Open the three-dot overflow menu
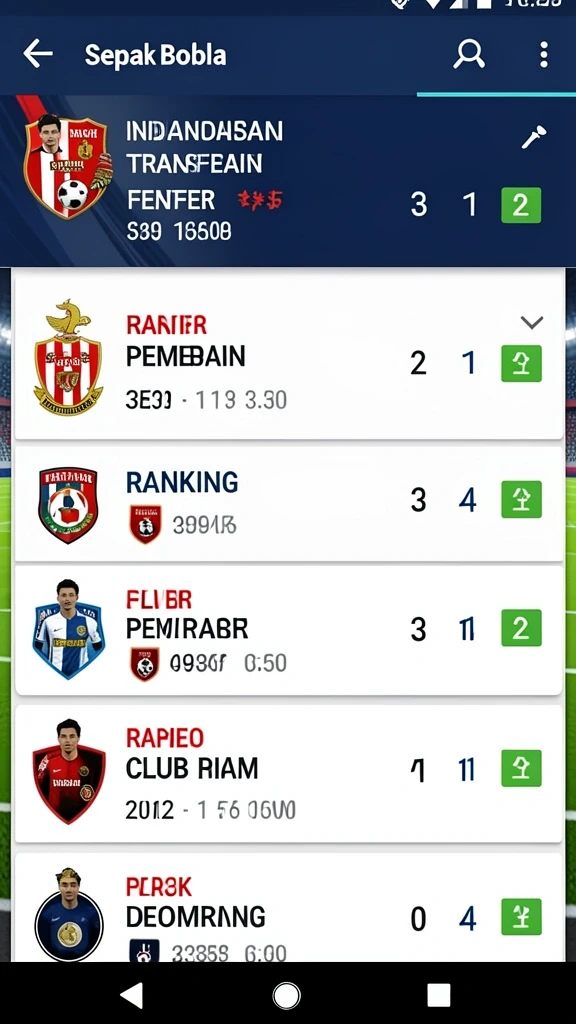This screenshot has width=576, height=1024. 543,55
